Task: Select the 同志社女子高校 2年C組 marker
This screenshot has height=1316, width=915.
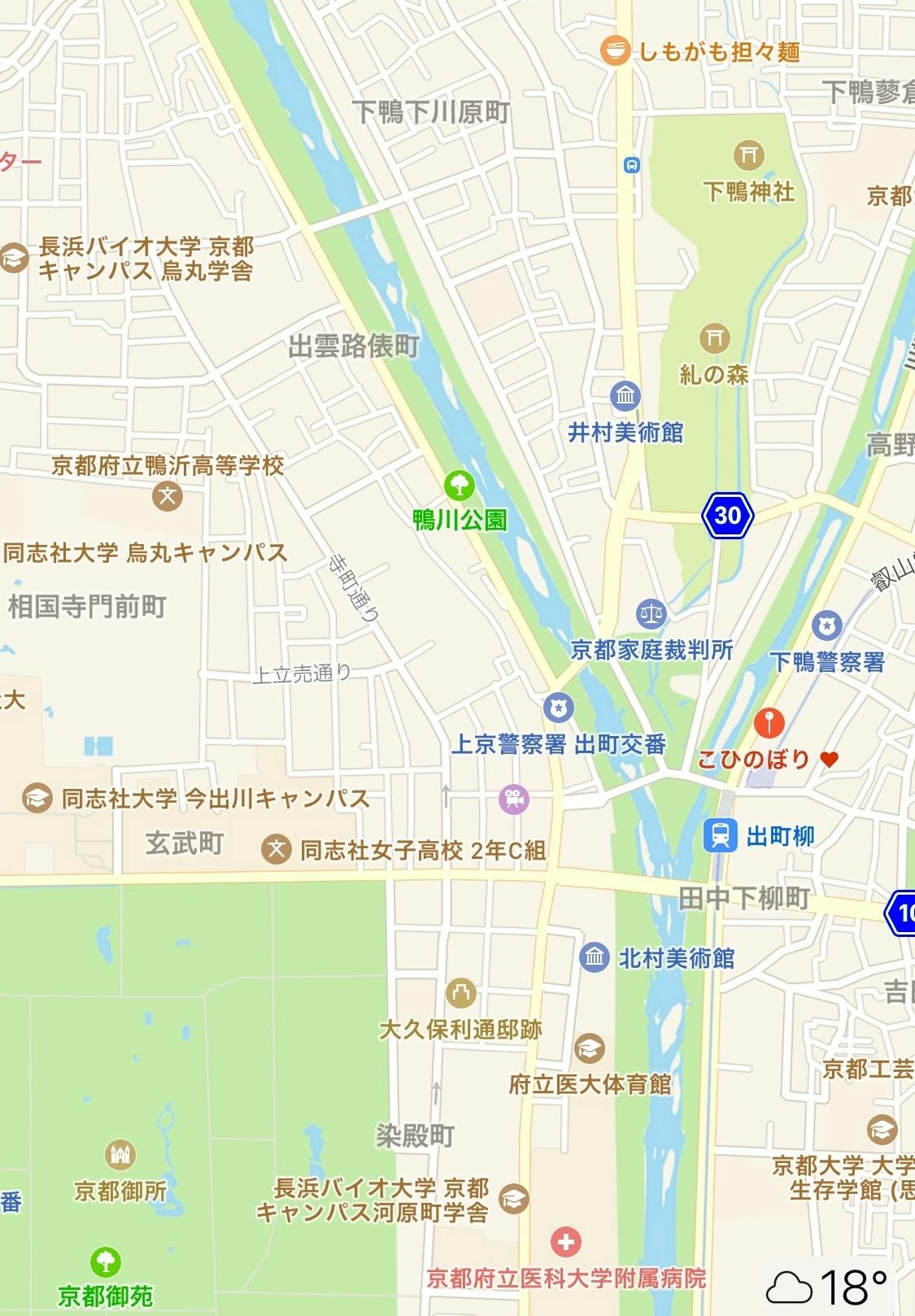Action: pos(277,850)
